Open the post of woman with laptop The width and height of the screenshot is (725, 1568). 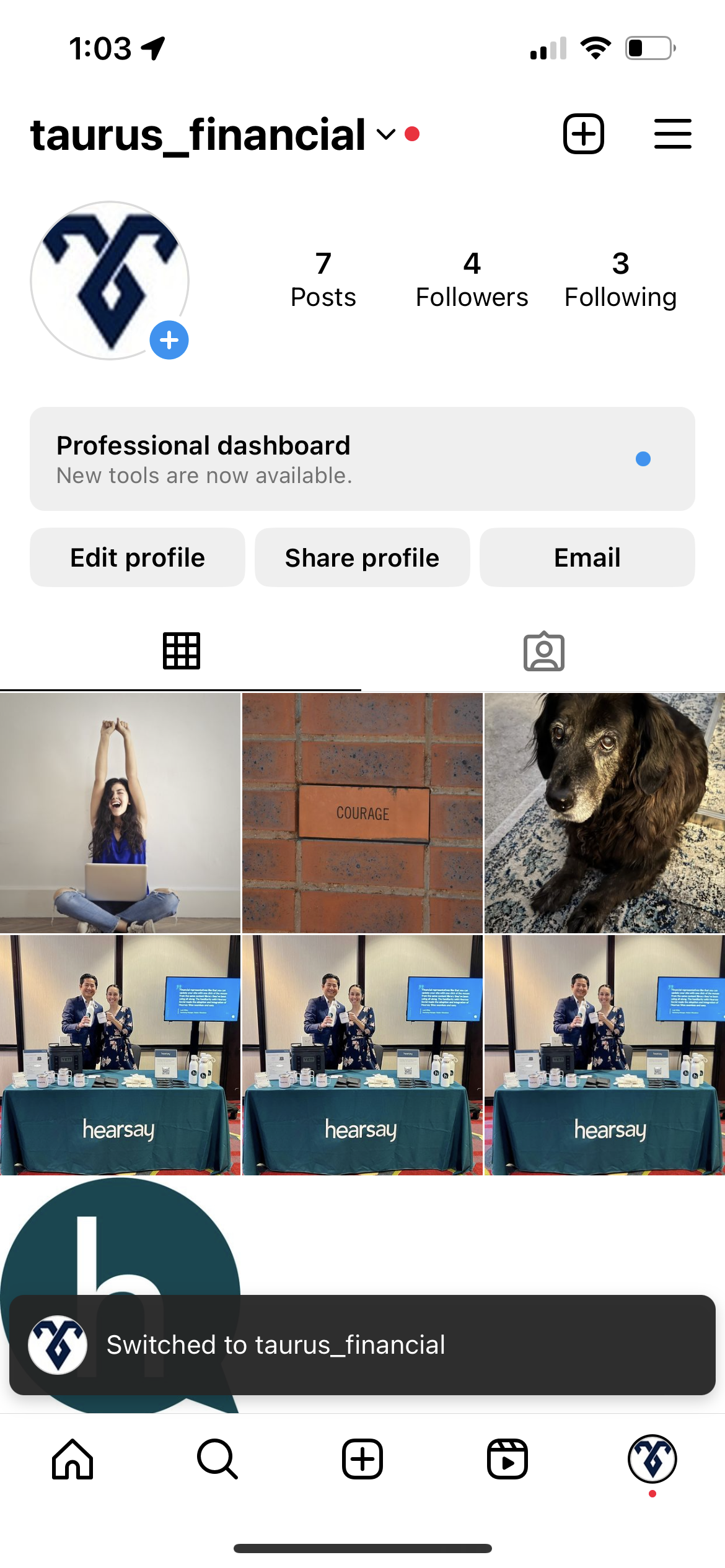coord(120,812)
